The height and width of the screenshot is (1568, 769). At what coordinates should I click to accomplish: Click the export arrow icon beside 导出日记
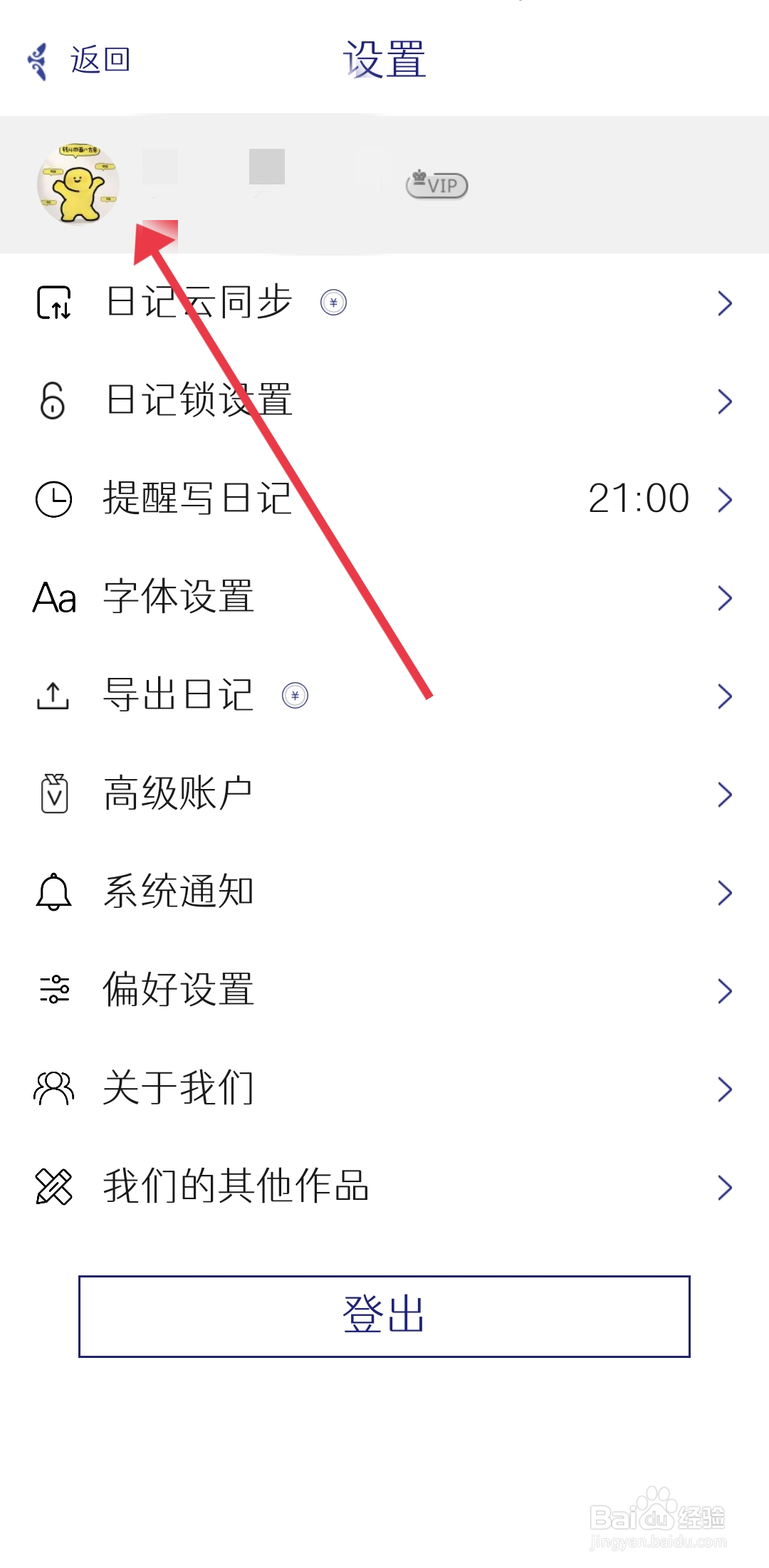51,696
